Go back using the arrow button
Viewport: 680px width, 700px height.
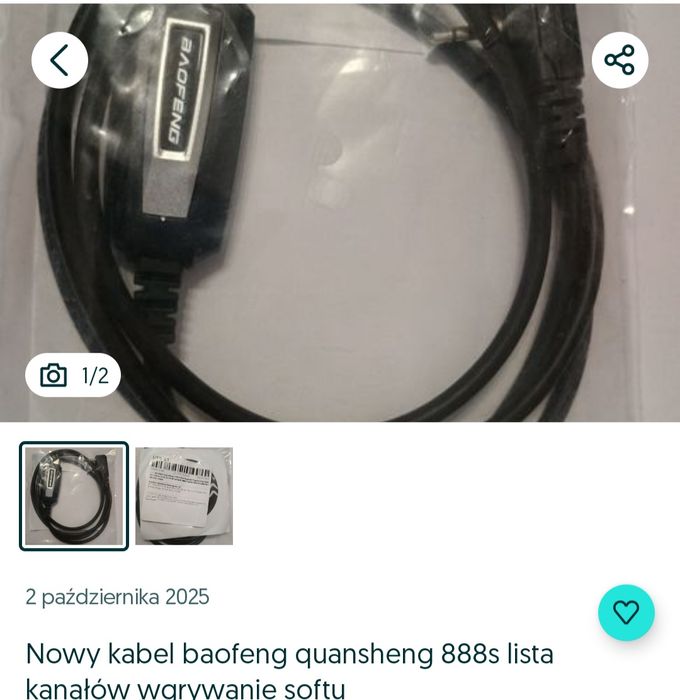60,60
